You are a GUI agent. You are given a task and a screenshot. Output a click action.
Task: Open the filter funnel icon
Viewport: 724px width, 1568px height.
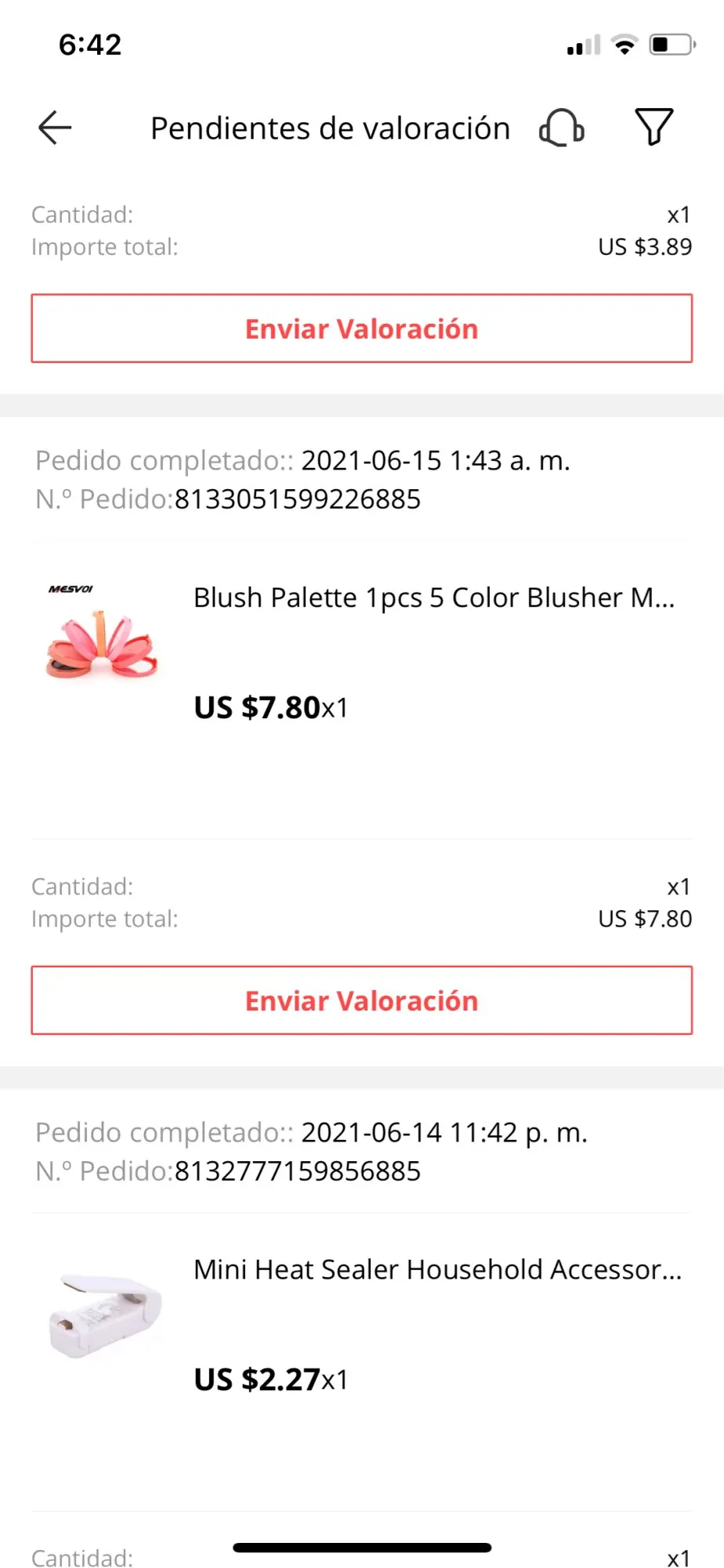click(x=653, y=127)
